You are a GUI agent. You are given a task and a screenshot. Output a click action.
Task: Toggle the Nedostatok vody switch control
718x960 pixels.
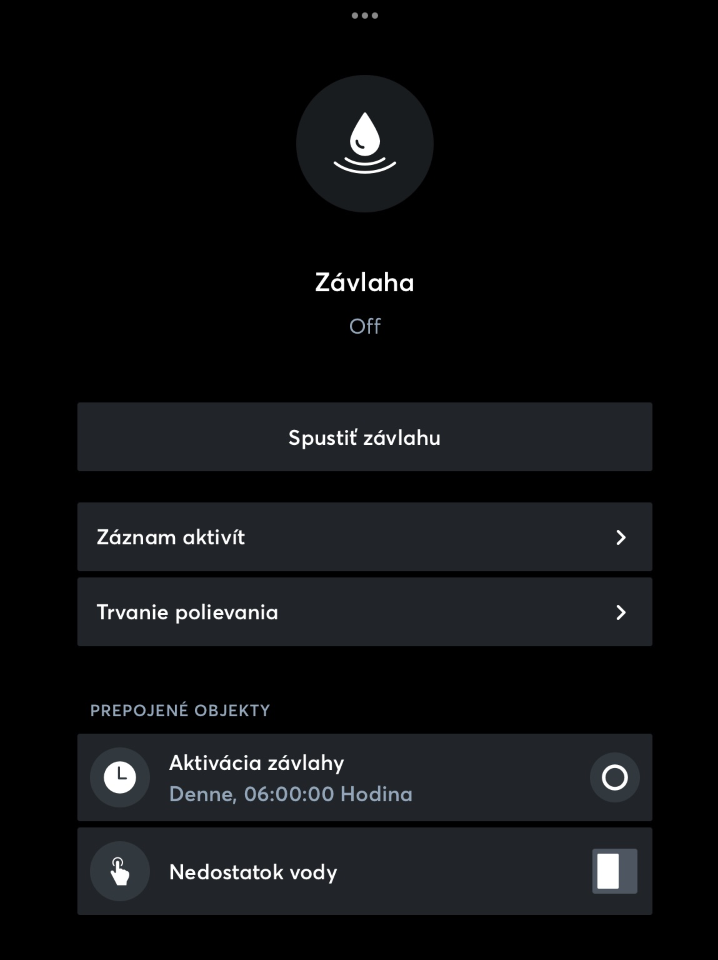(x=613, y=871)
